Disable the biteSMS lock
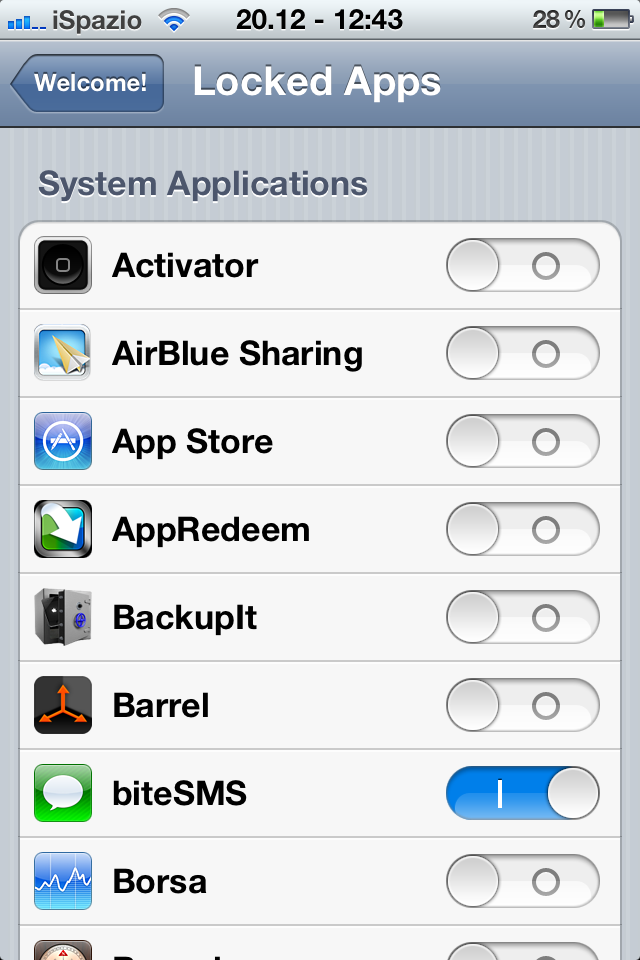The height and width of the screenshot is (960, 640). point(522,794)
